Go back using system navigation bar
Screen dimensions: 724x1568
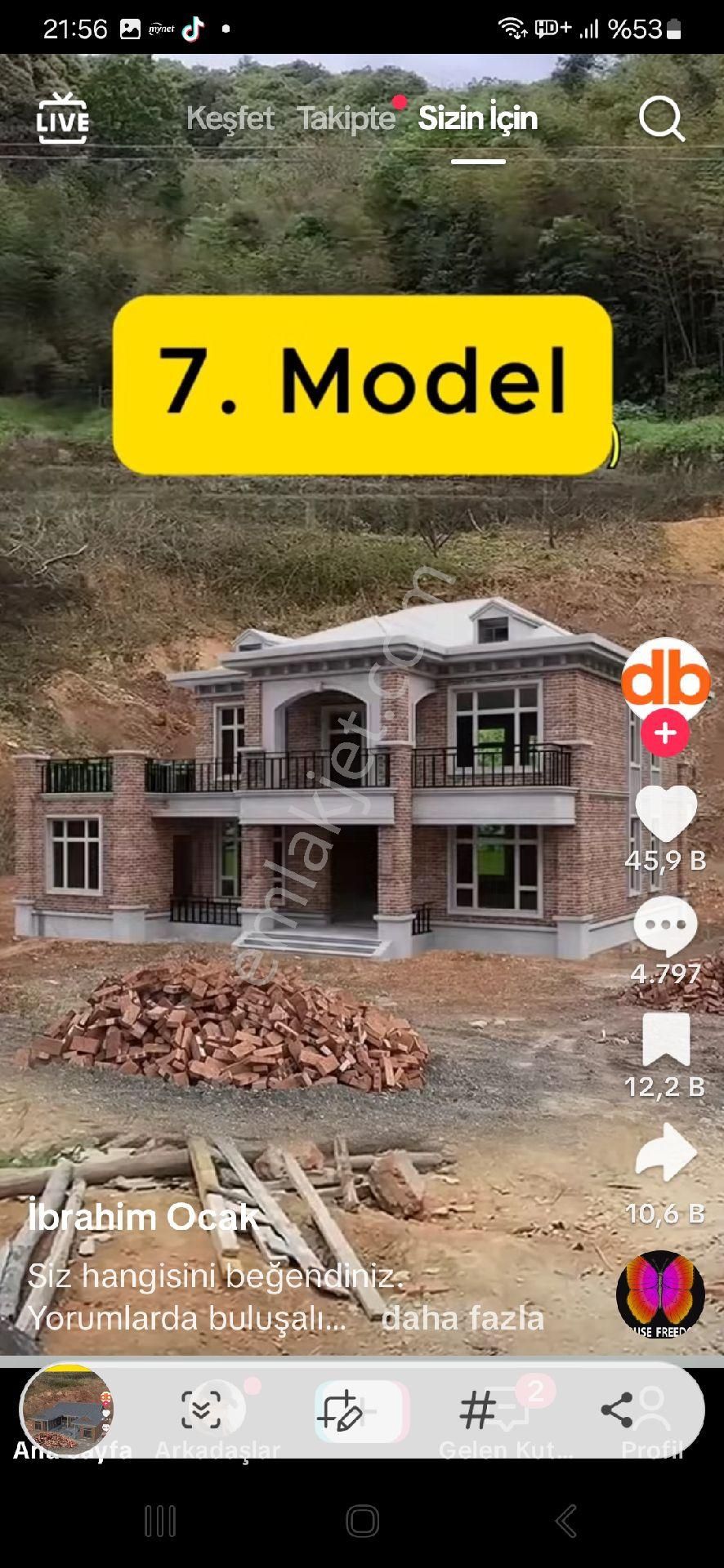pos(565,1521)
